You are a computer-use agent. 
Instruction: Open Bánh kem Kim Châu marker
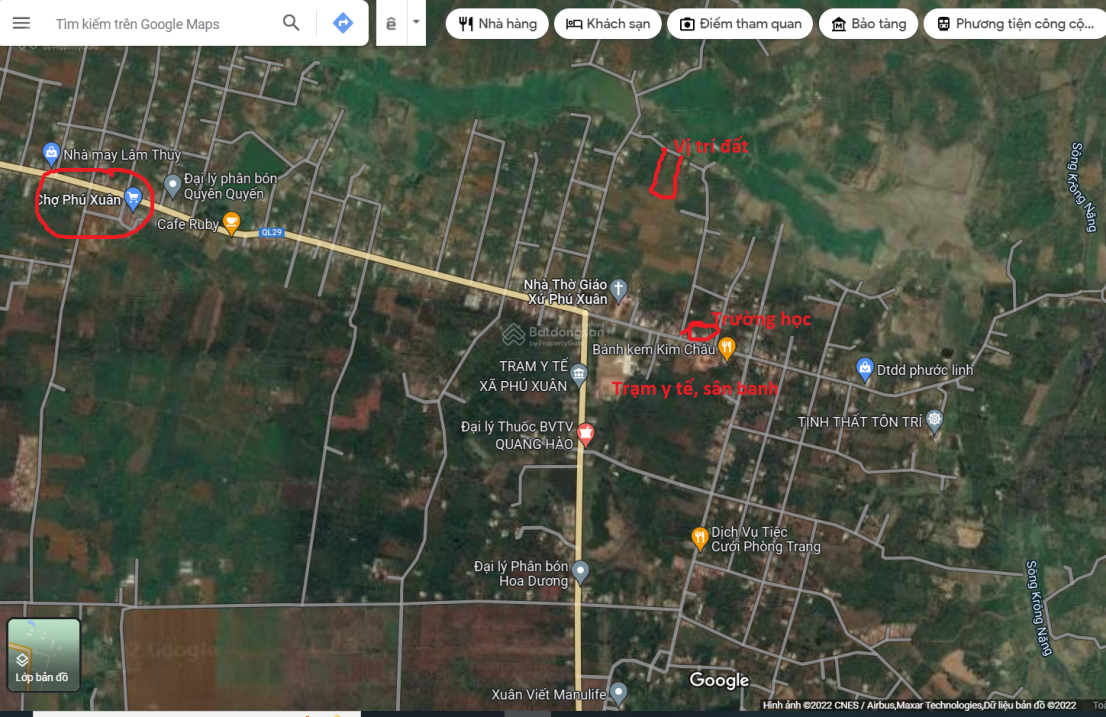(727, 348)
